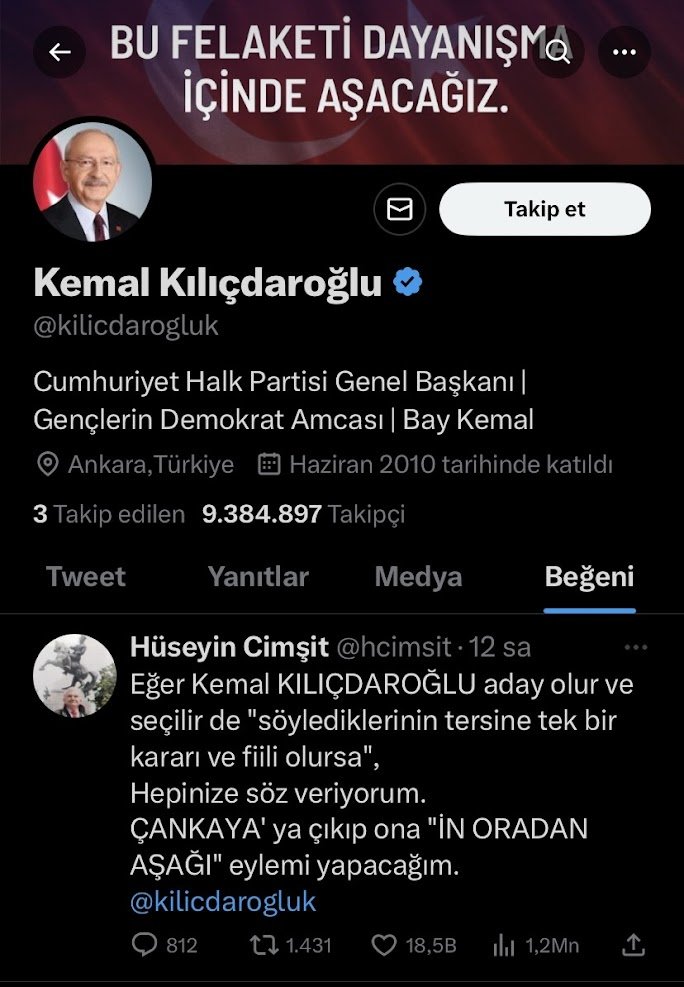
Task: Open the profile overflow menu
Action: pos(624,52)
